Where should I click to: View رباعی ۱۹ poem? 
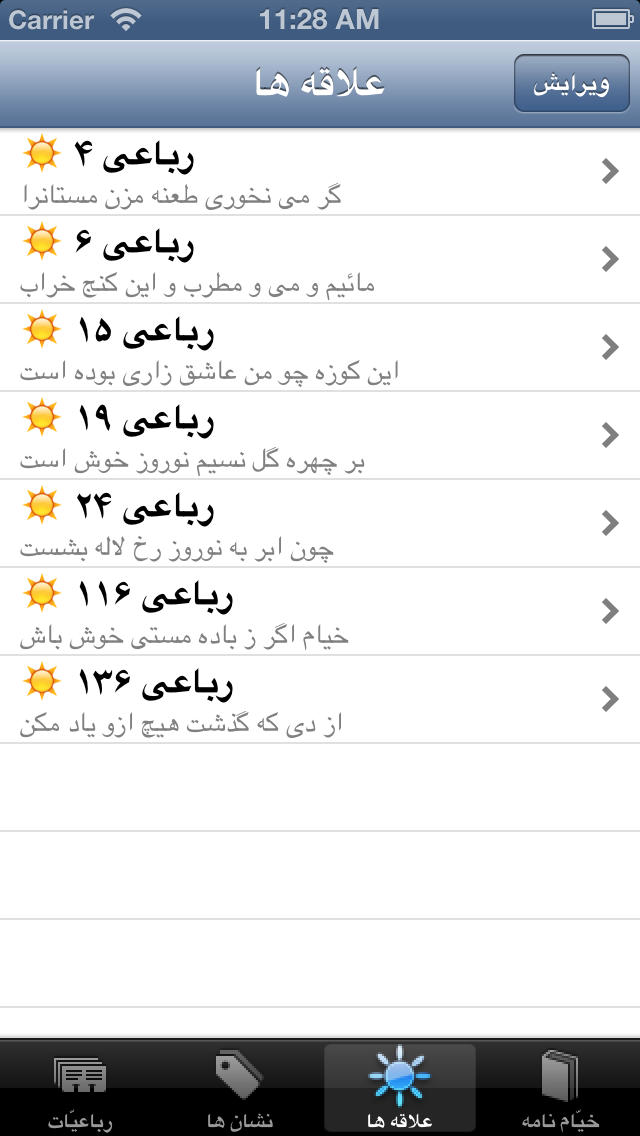pyautogui.click(x=320, y=435)
